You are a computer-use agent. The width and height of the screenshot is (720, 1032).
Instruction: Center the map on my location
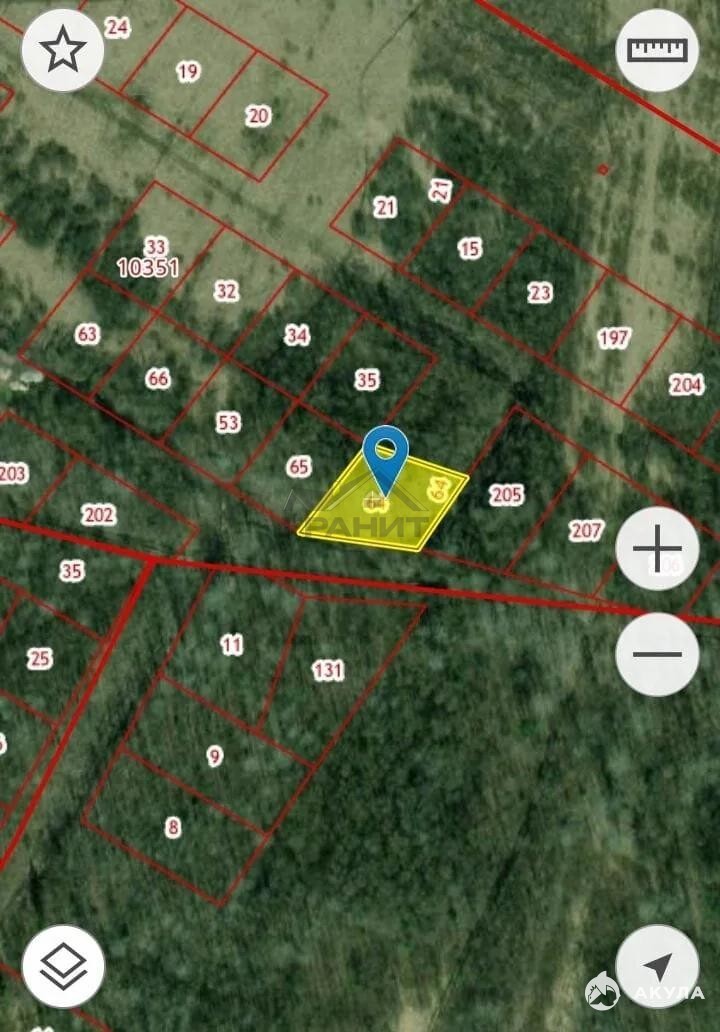pyautogui.click(x=657, y=966)
